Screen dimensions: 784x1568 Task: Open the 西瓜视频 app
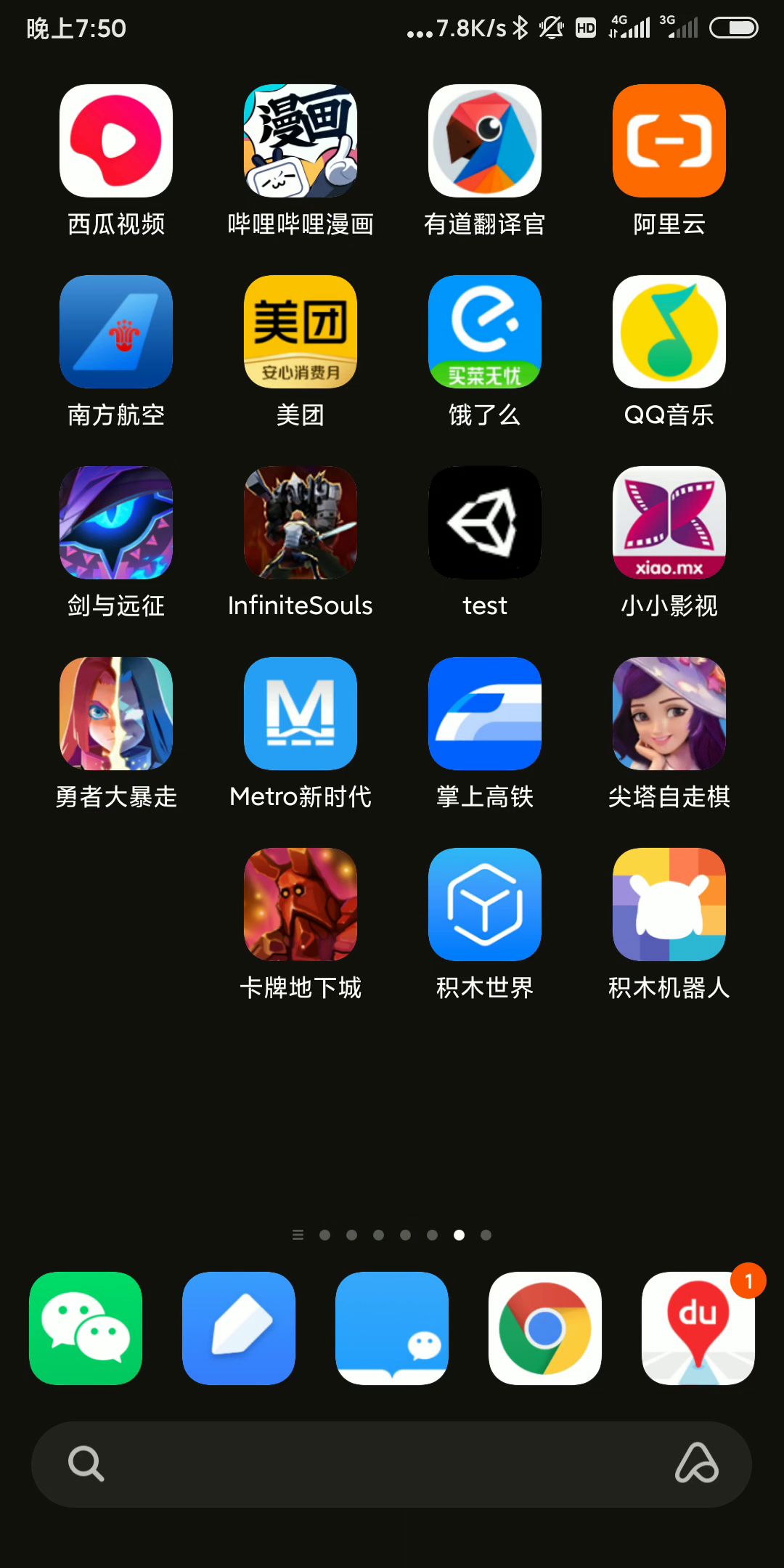click(116, 141)
